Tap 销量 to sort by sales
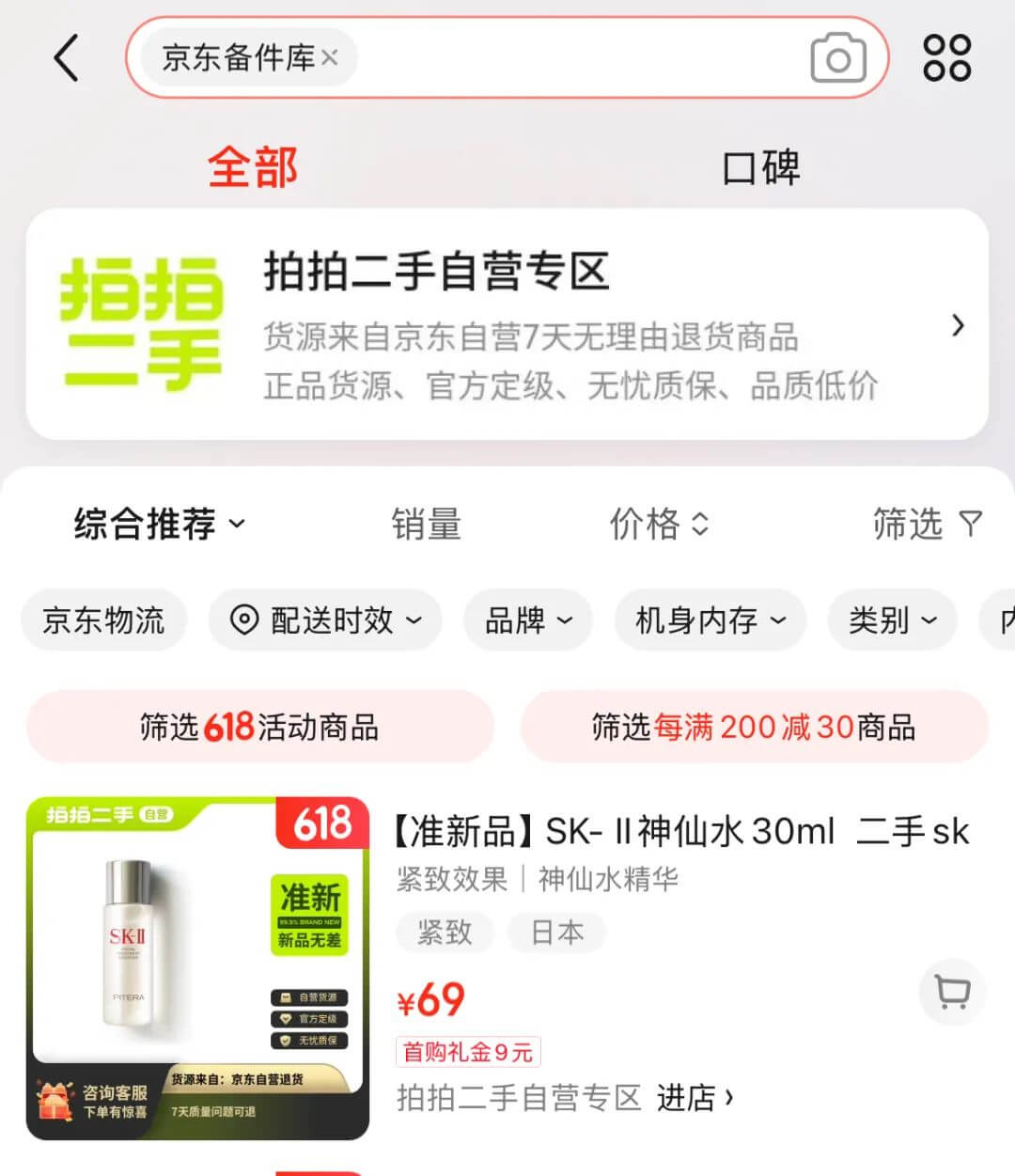This screenshot has width=1015, height=1176. point(426,525)
